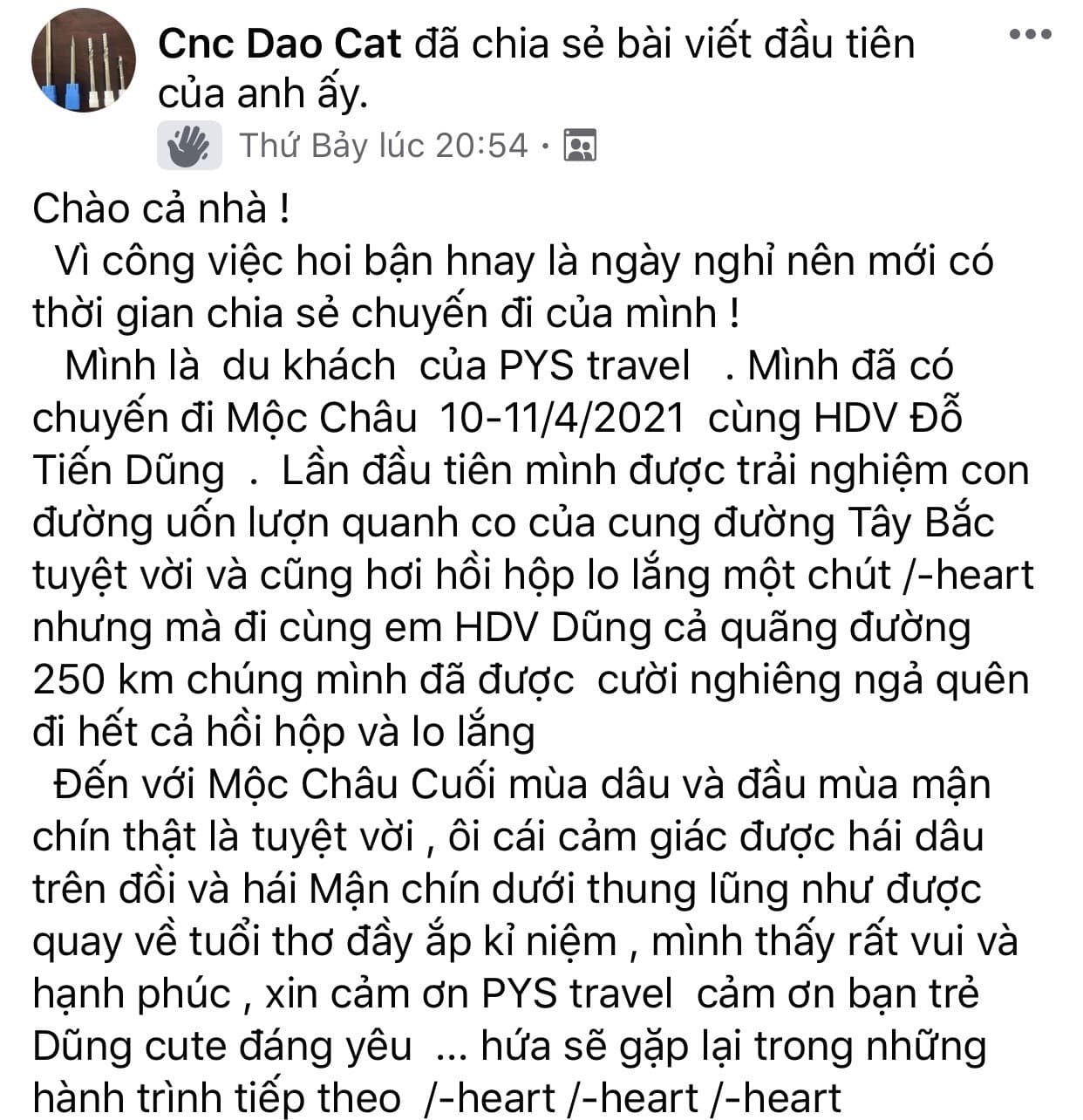Open Cnc Dao Cat's profile picture
The image size is (1083, 1120).
(85, 67)
